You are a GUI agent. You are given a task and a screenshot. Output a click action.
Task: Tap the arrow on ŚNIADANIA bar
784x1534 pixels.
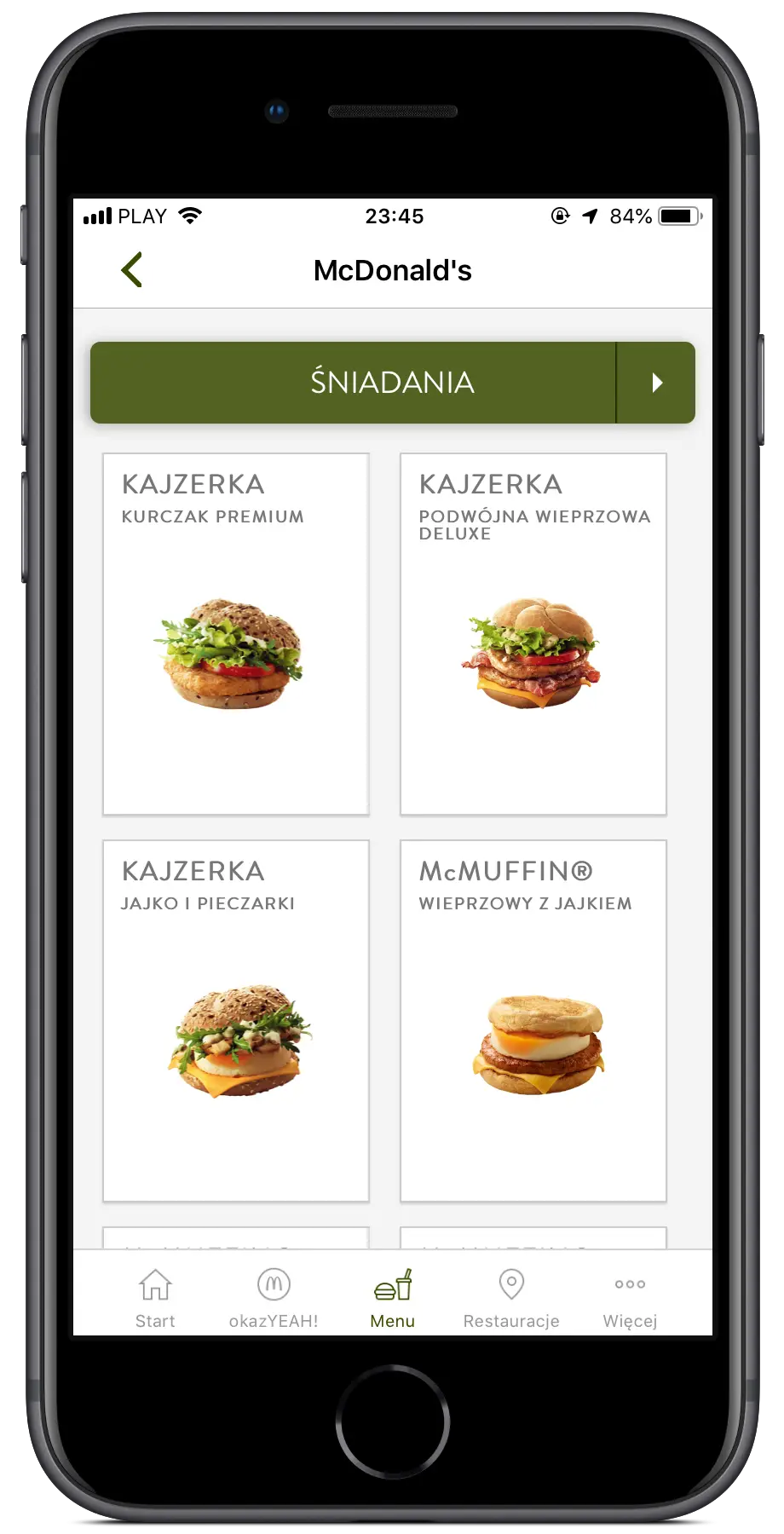click(656, 383)
